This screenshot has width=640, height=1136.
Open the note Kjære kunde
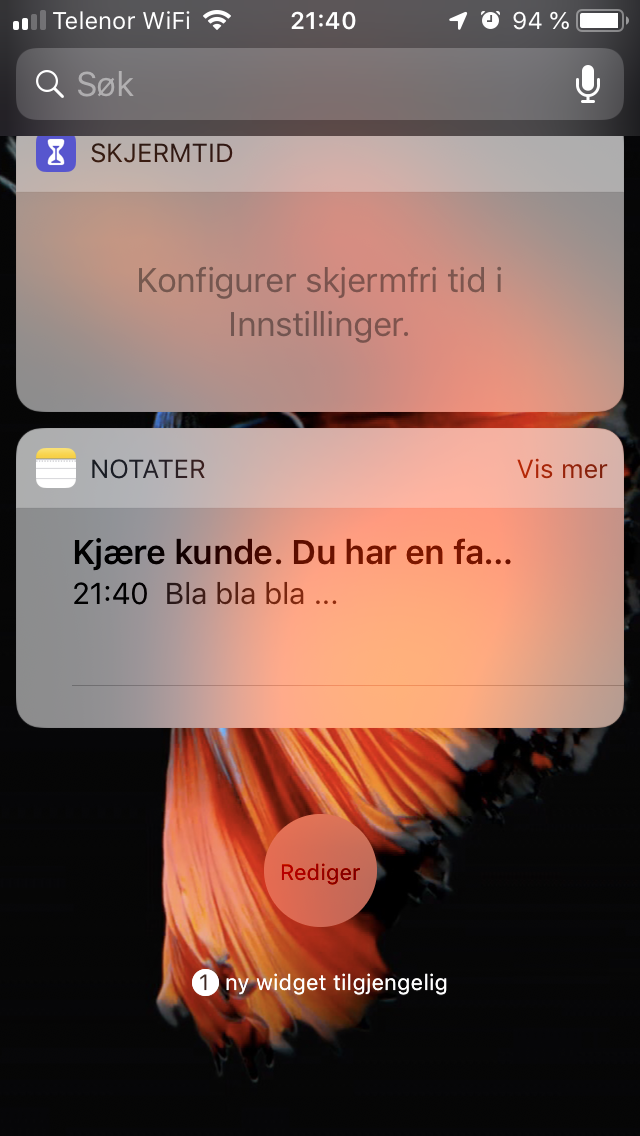[x=320, y=572]
